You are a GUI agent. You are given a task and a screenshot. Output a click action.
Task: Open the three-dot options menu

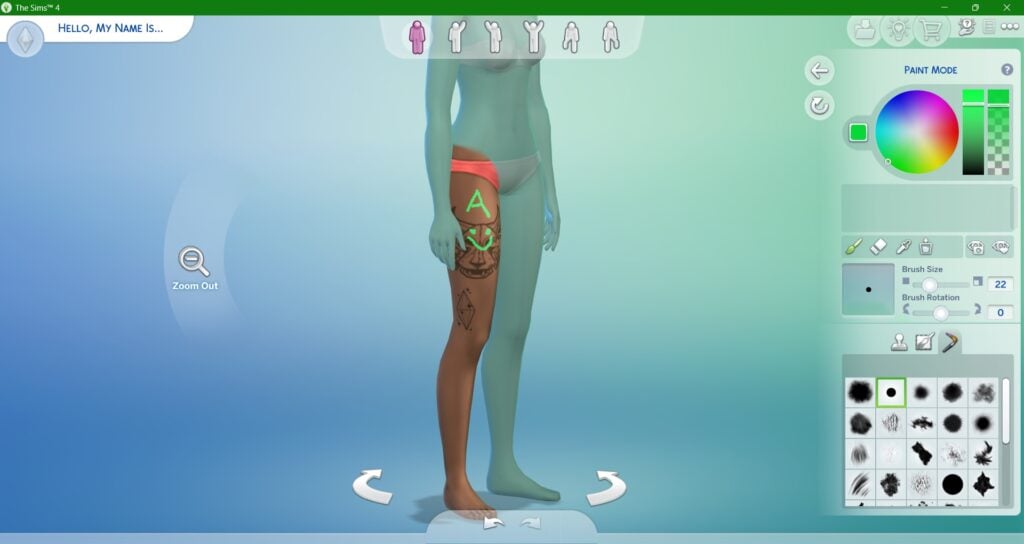(x=1008, y=27)
